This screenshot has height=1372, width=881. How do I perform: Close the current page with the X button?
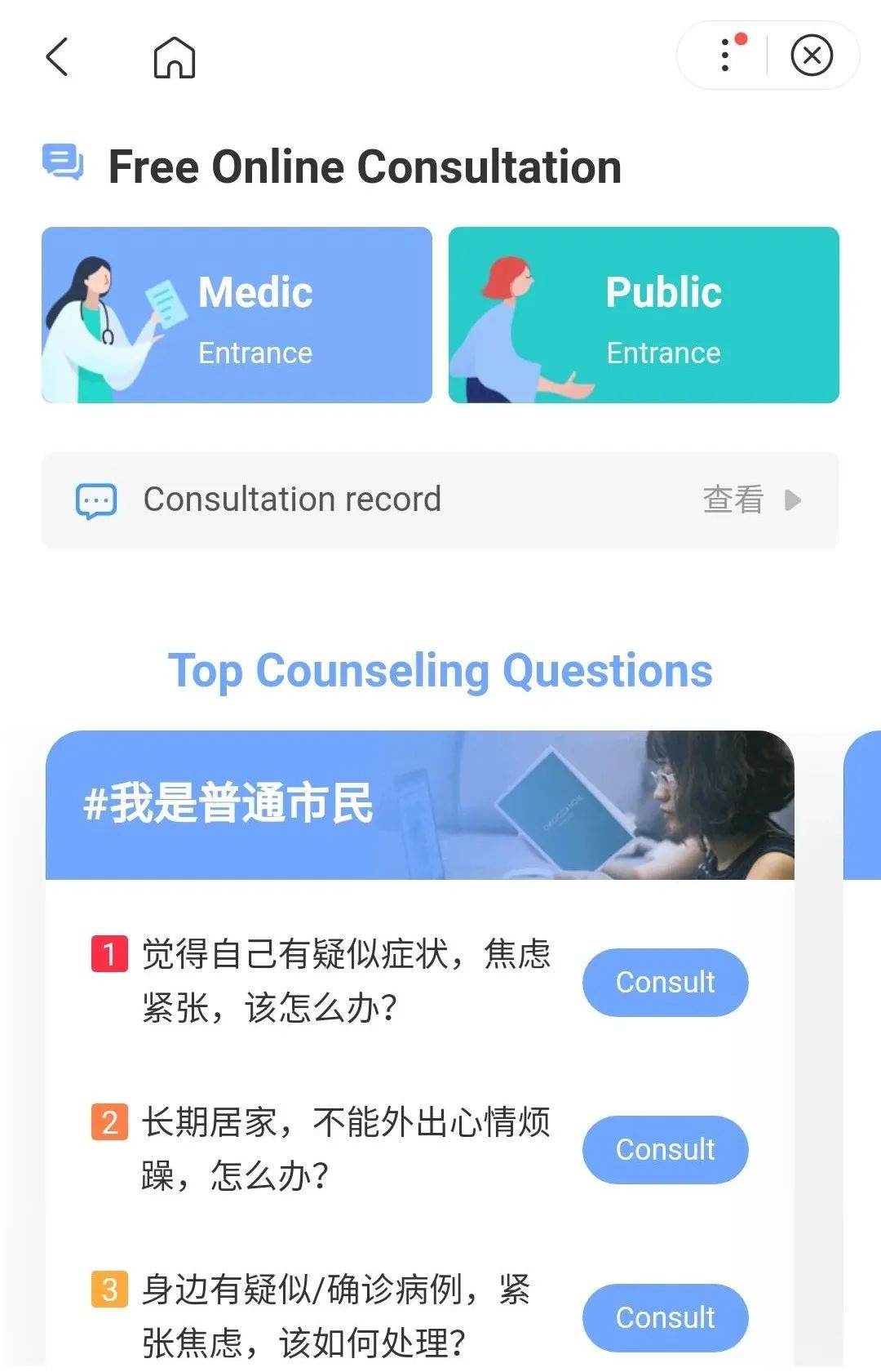812,56
